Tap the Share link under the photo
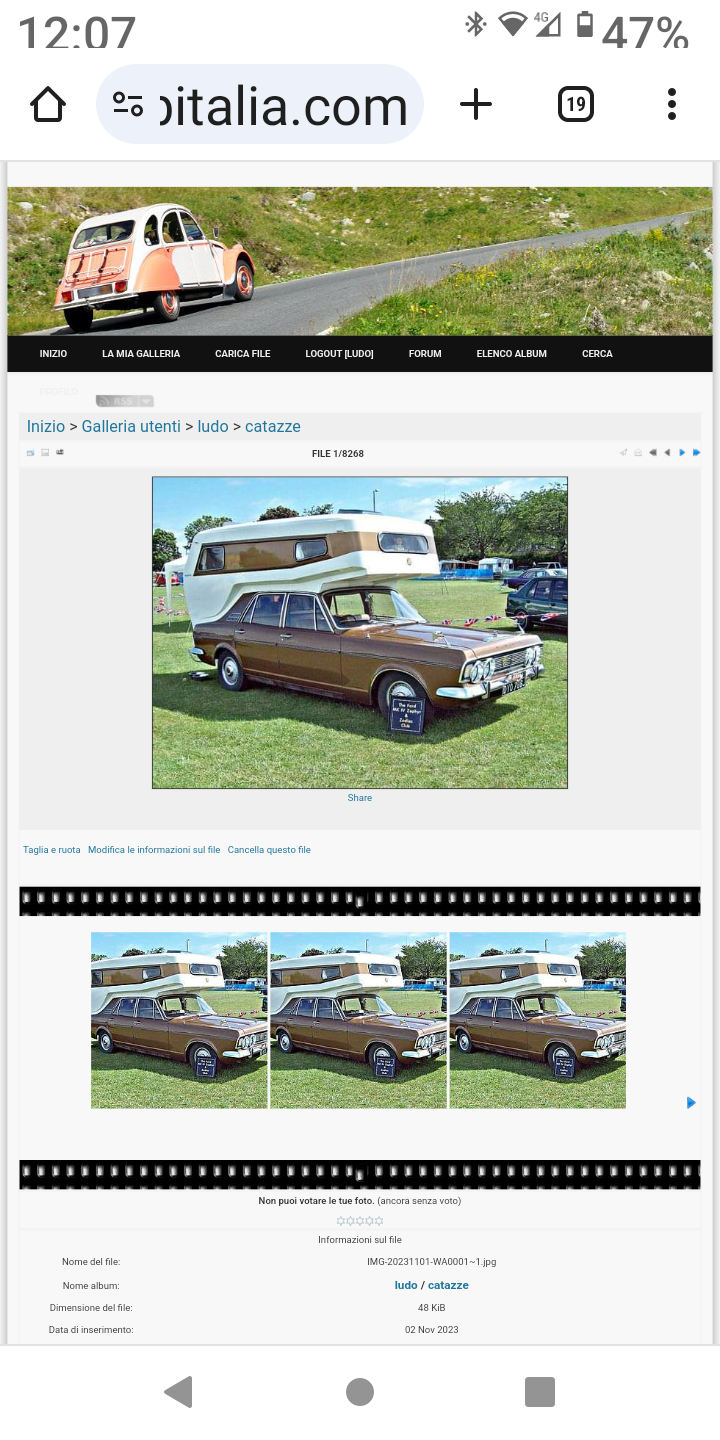 (x=360, y=798)
